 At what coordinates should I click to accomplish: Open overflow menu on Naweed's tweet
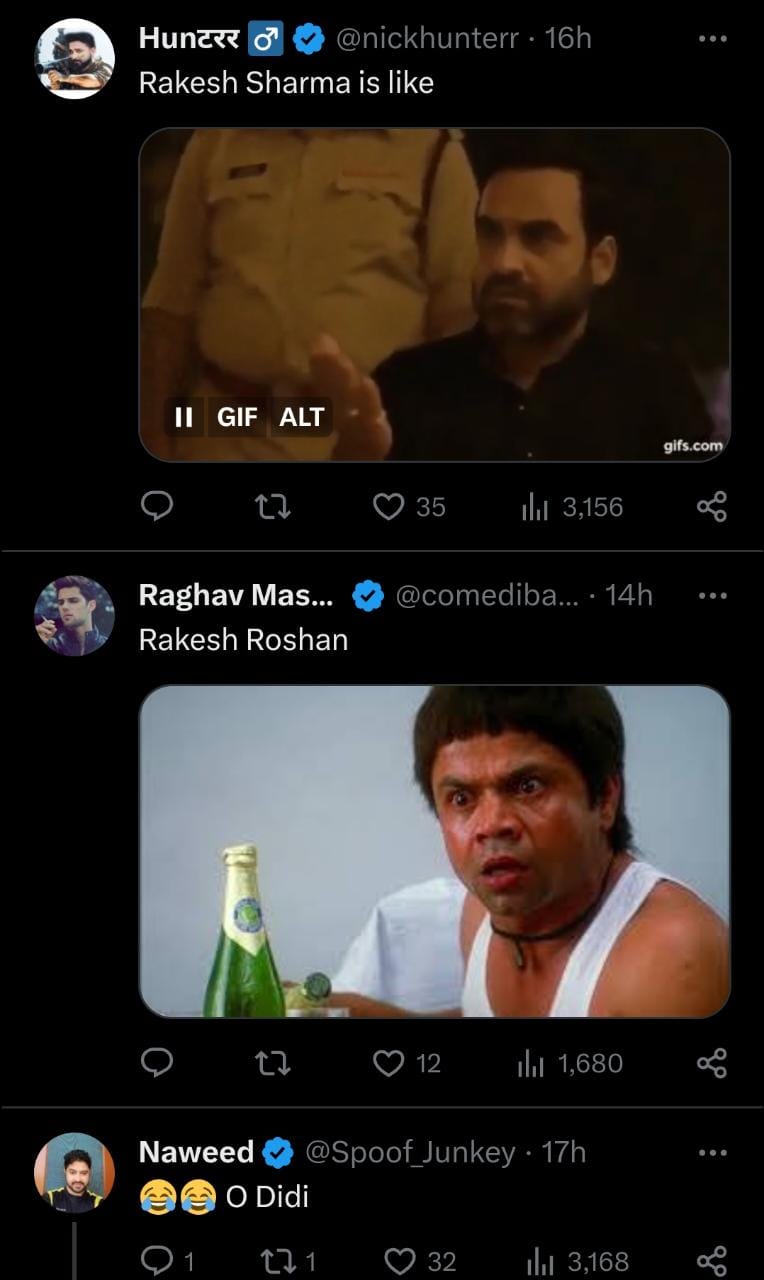tap(712, 1153)
